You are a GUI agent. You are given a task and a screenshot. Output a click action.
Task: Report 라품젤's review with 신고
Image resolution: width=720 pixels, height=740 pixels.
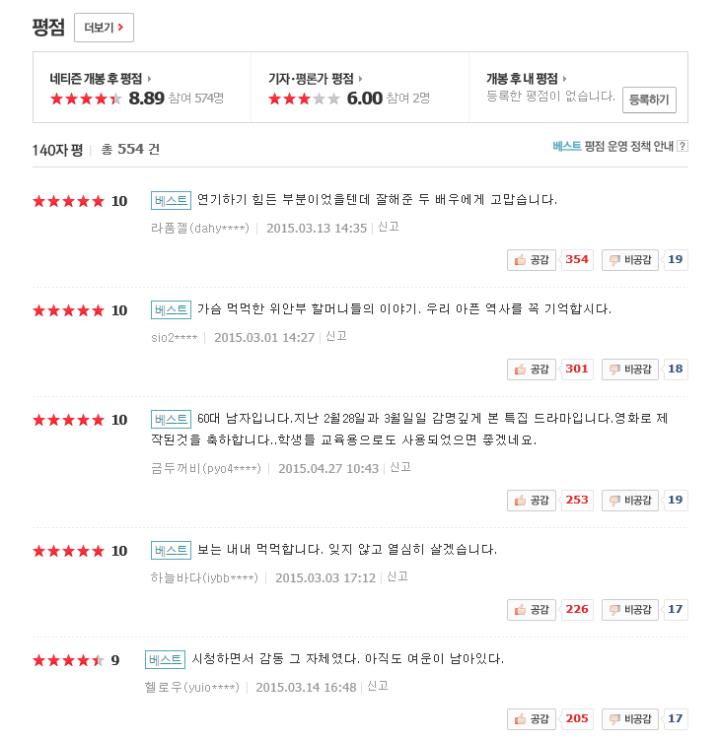click(388, 227)
